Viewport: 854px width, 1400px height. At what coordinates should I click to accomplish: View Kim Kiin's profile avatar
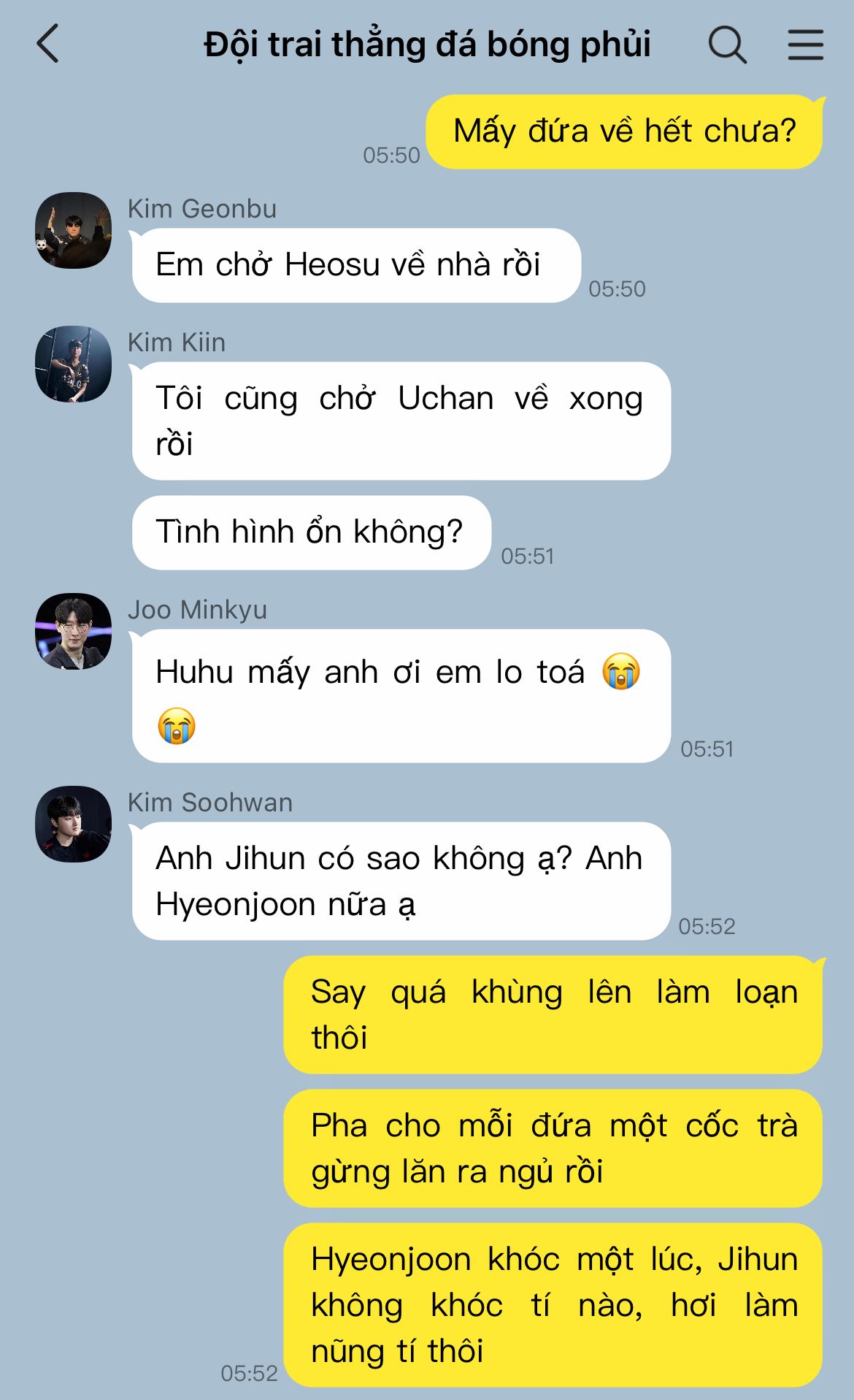tap(74, 364)
